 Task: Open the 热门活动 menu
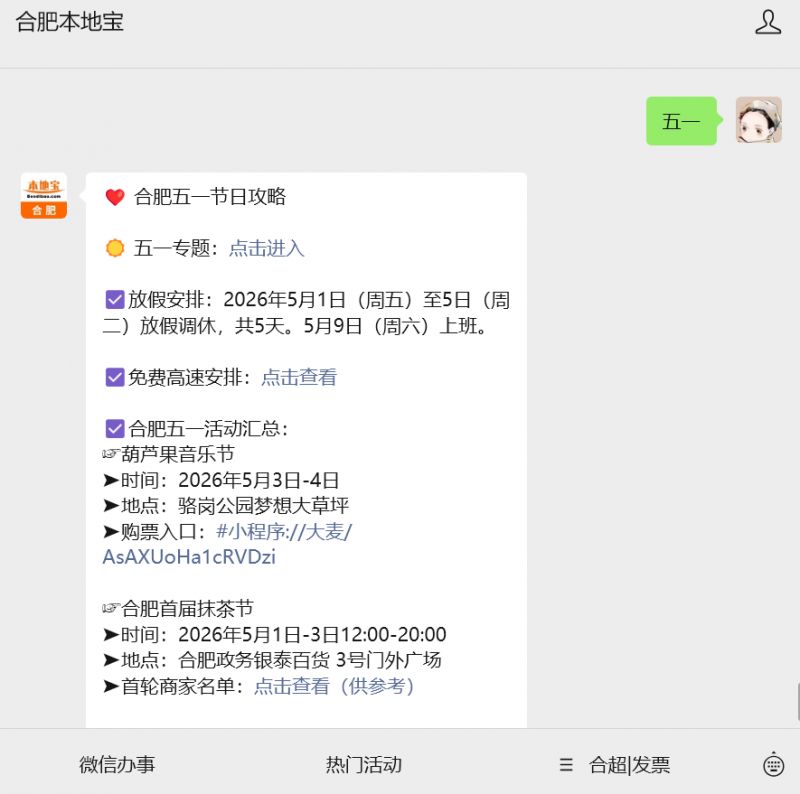click(x=364, y=764)
